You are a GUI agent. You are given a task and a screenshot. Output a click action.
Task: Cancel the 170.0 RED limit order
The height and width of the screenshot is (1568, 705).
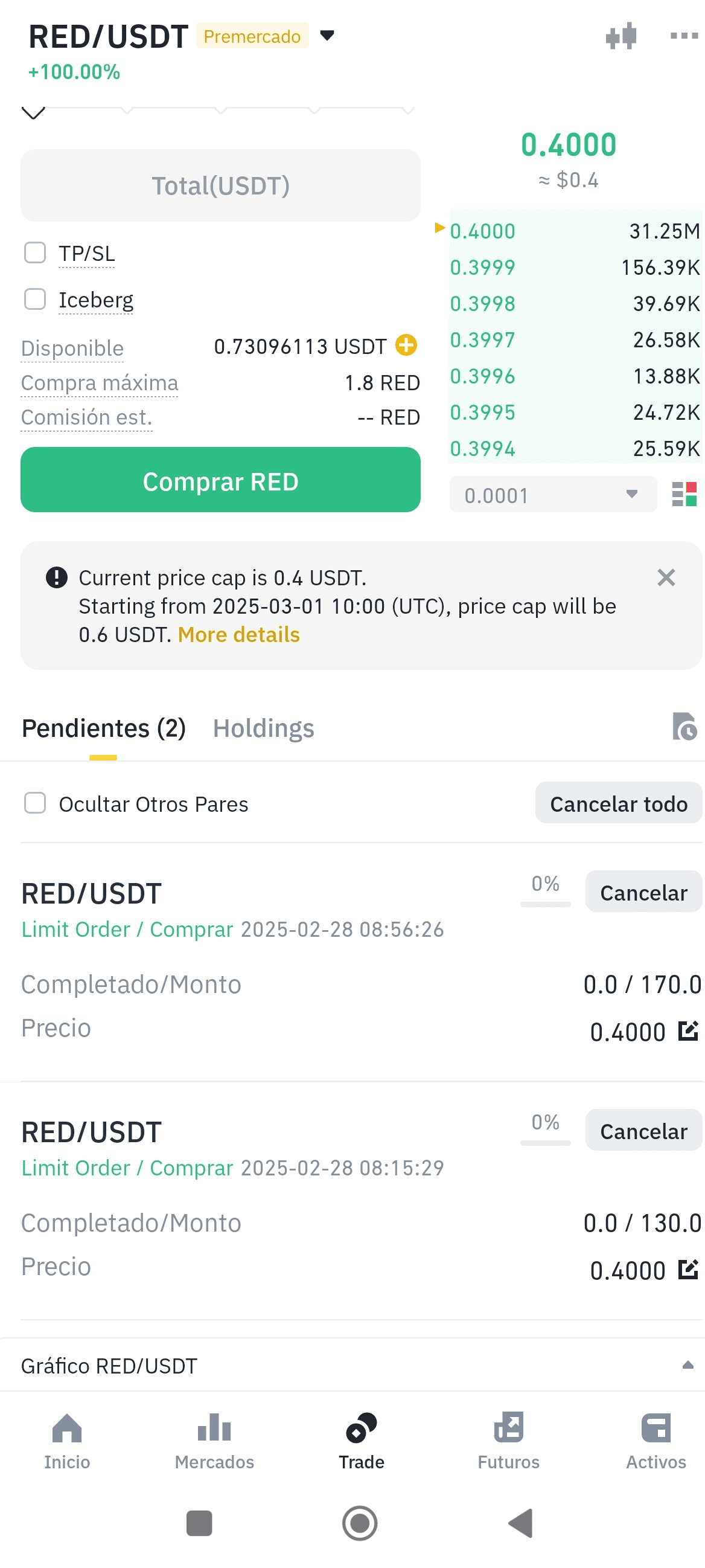click(x=643, y=892)
